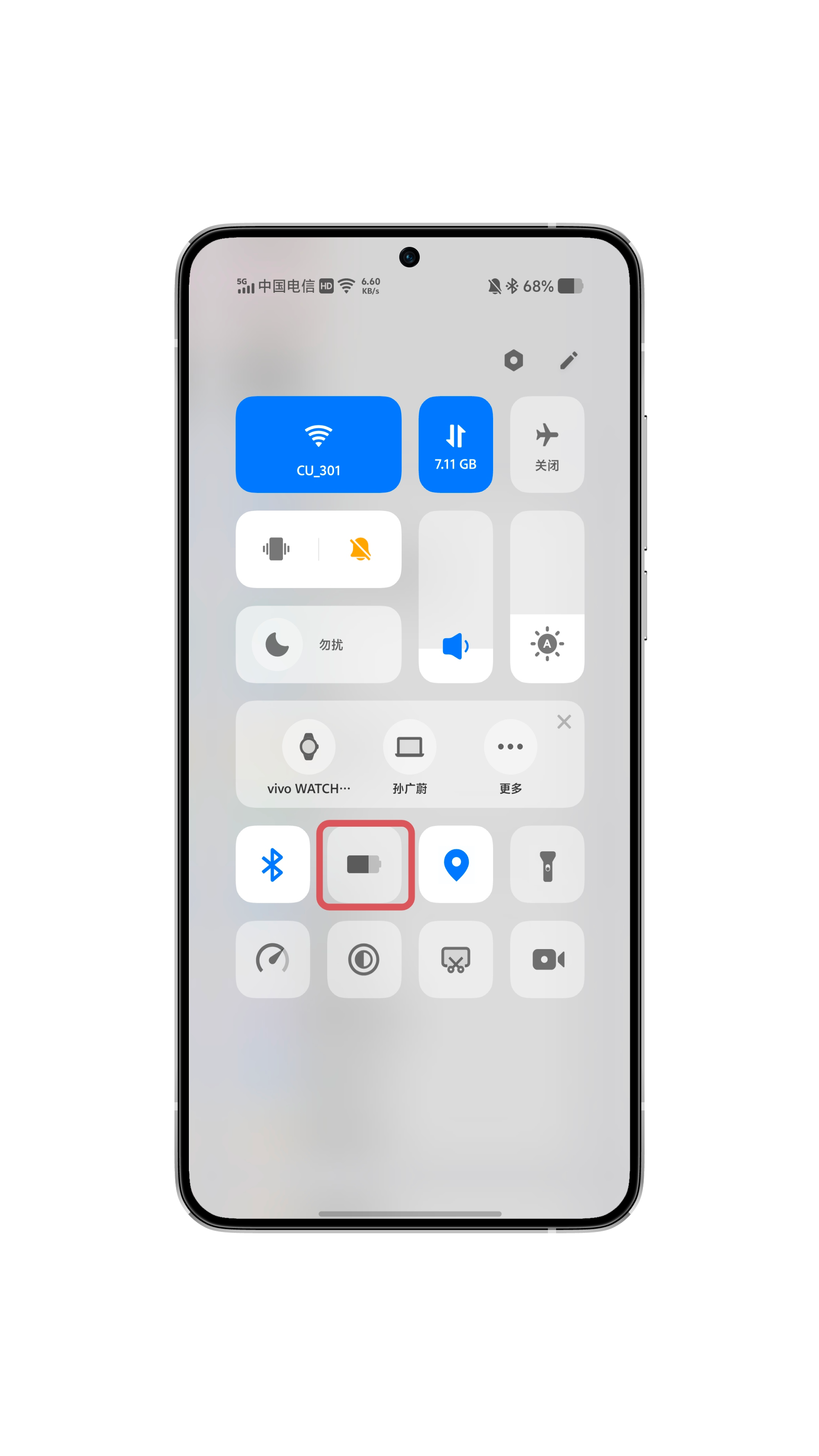
Task: Turn off Bluetooth
Action: pyautogui.click(x=272, y=864)
